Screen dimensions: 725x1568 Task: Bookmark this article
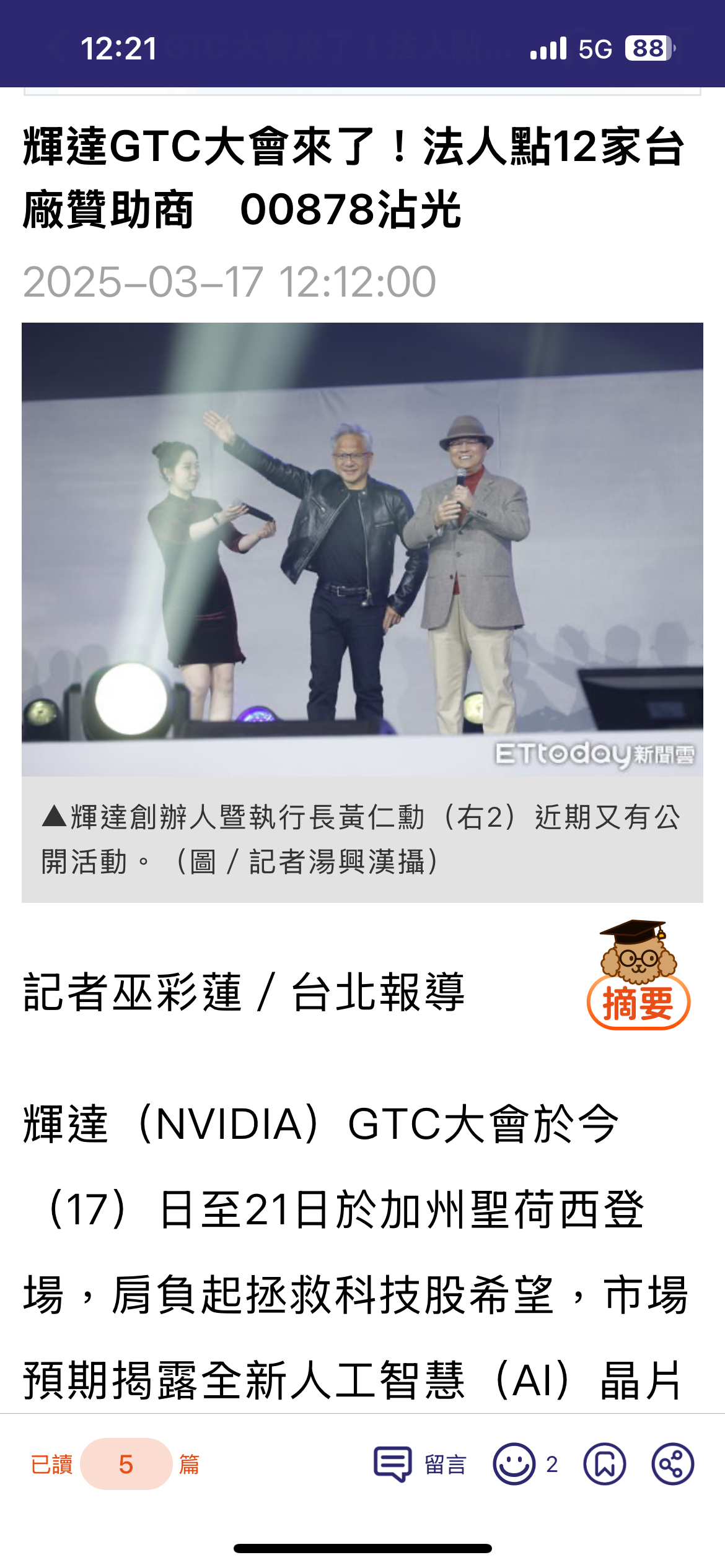click(604, 1465)
